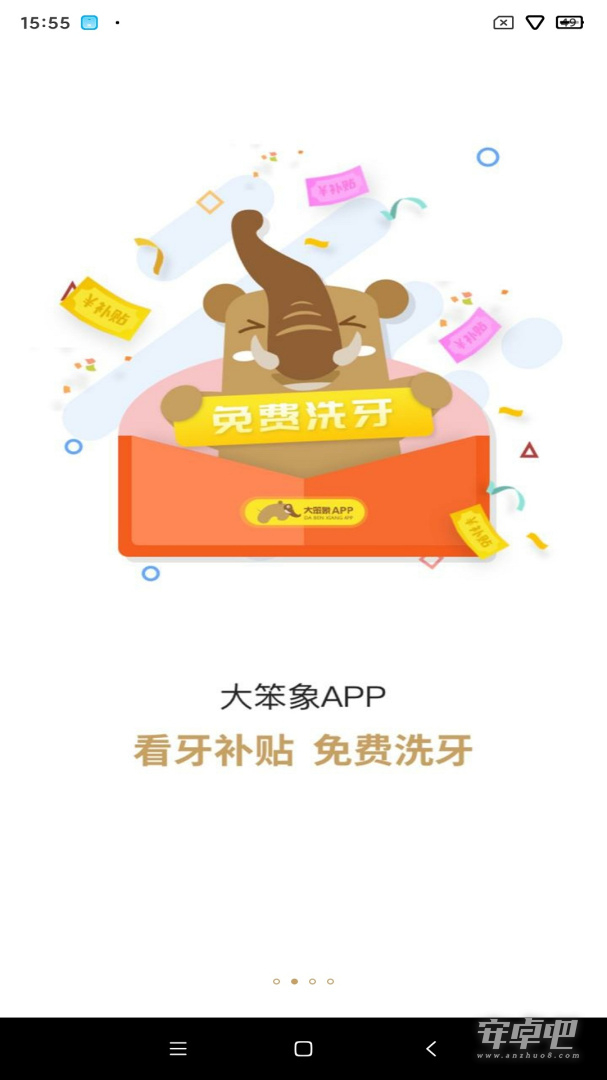Tap the system back button
This screenshot has width=607, height=1080.
(431, 1048)
